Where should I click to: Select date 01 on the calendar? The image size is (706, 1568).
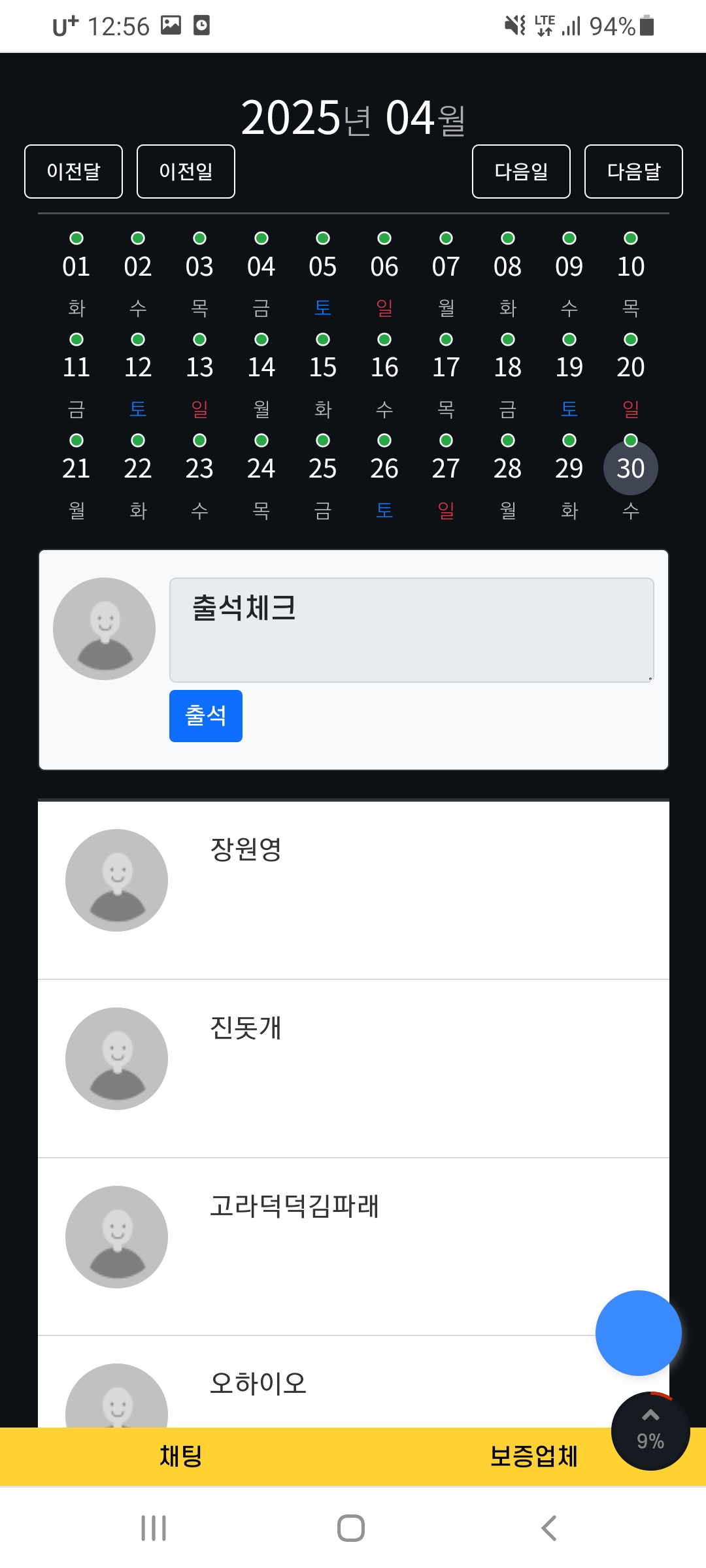76,267
